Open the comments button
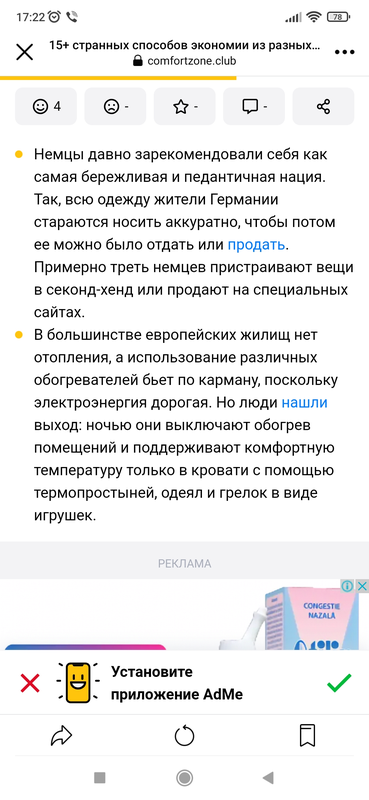 click(254, 106)
